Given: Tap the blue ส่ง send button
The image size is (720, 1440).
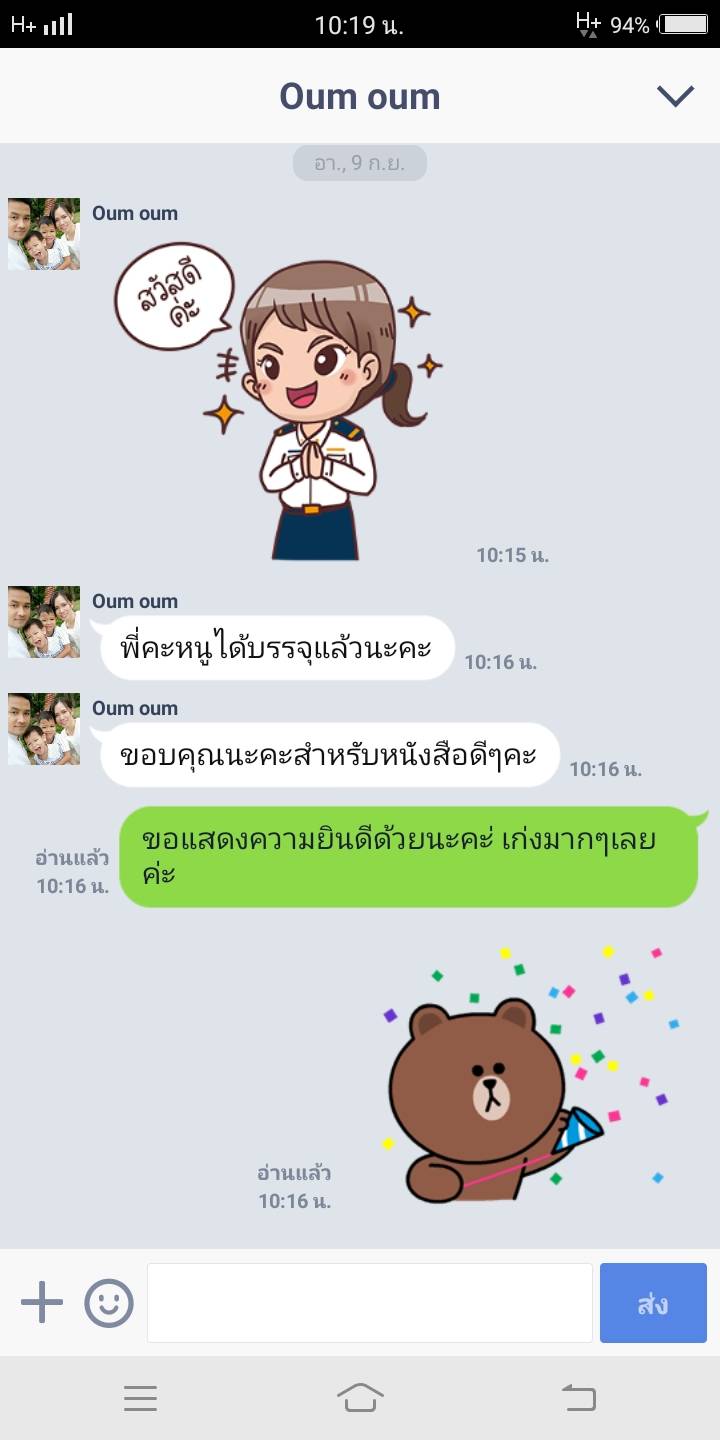Looking at the screenshot, I should (653, 1303).
